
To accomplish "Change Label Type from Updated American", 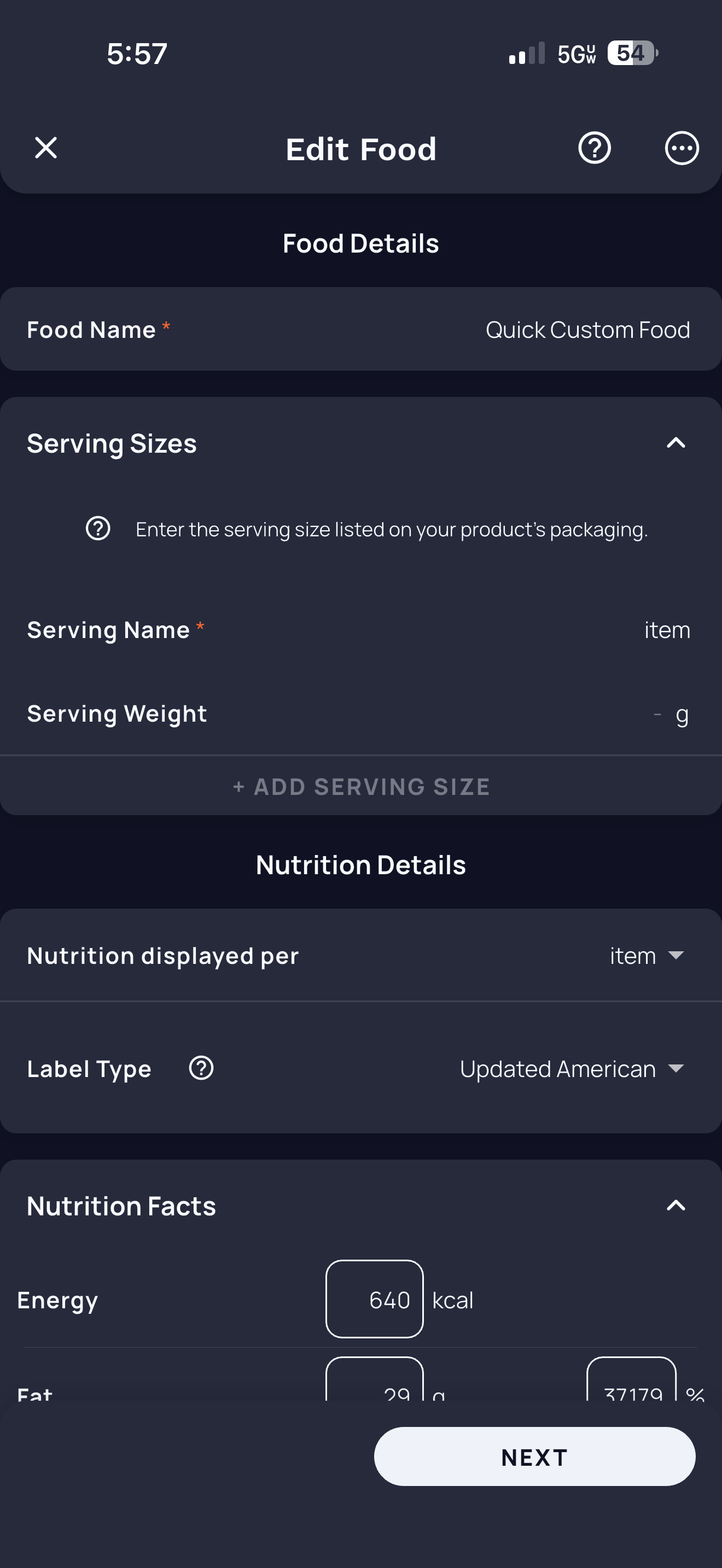I will (572, 1069).
